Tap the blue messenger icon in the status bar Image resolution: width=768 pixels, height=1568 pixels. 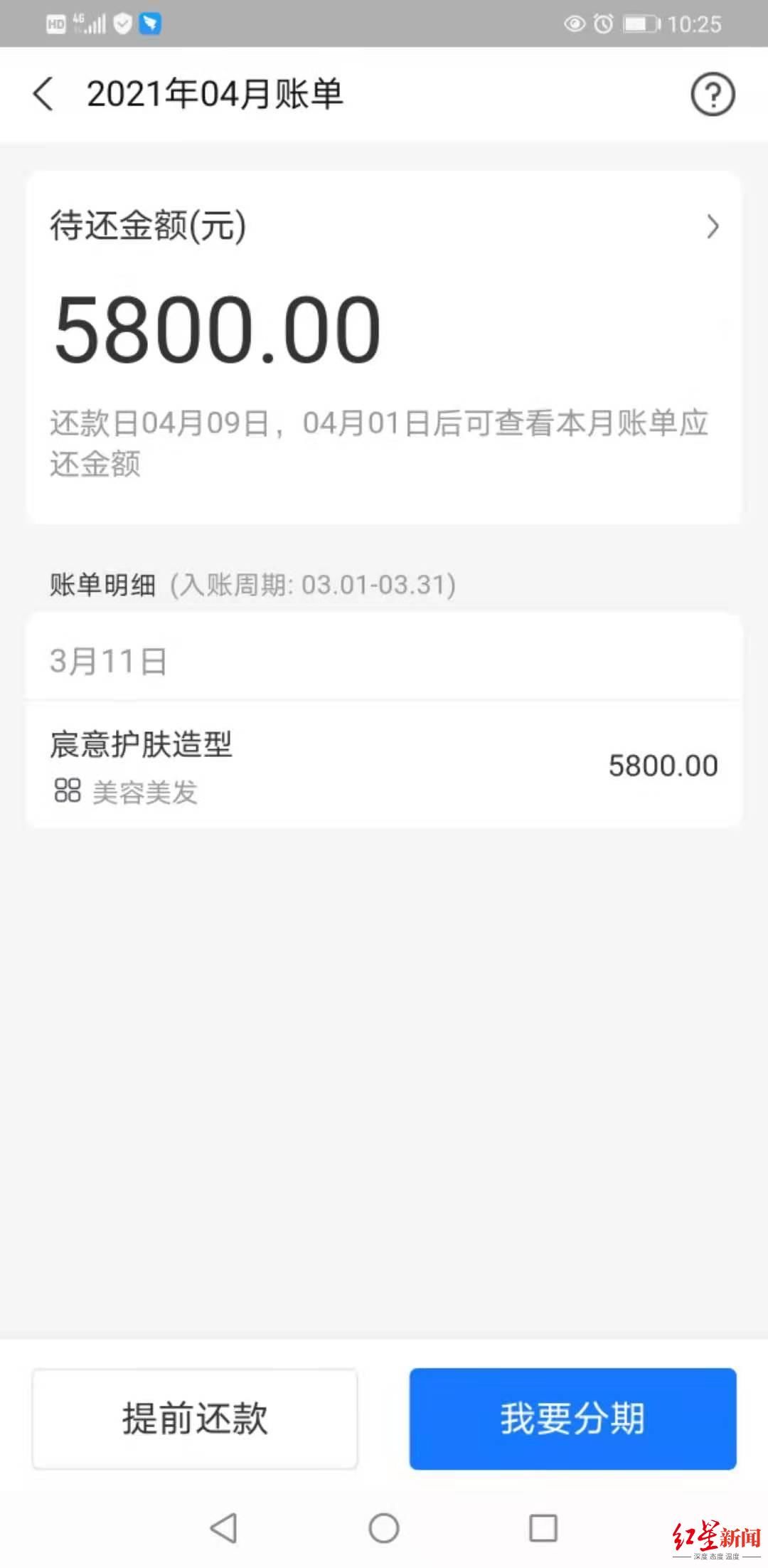pos(149,23)
